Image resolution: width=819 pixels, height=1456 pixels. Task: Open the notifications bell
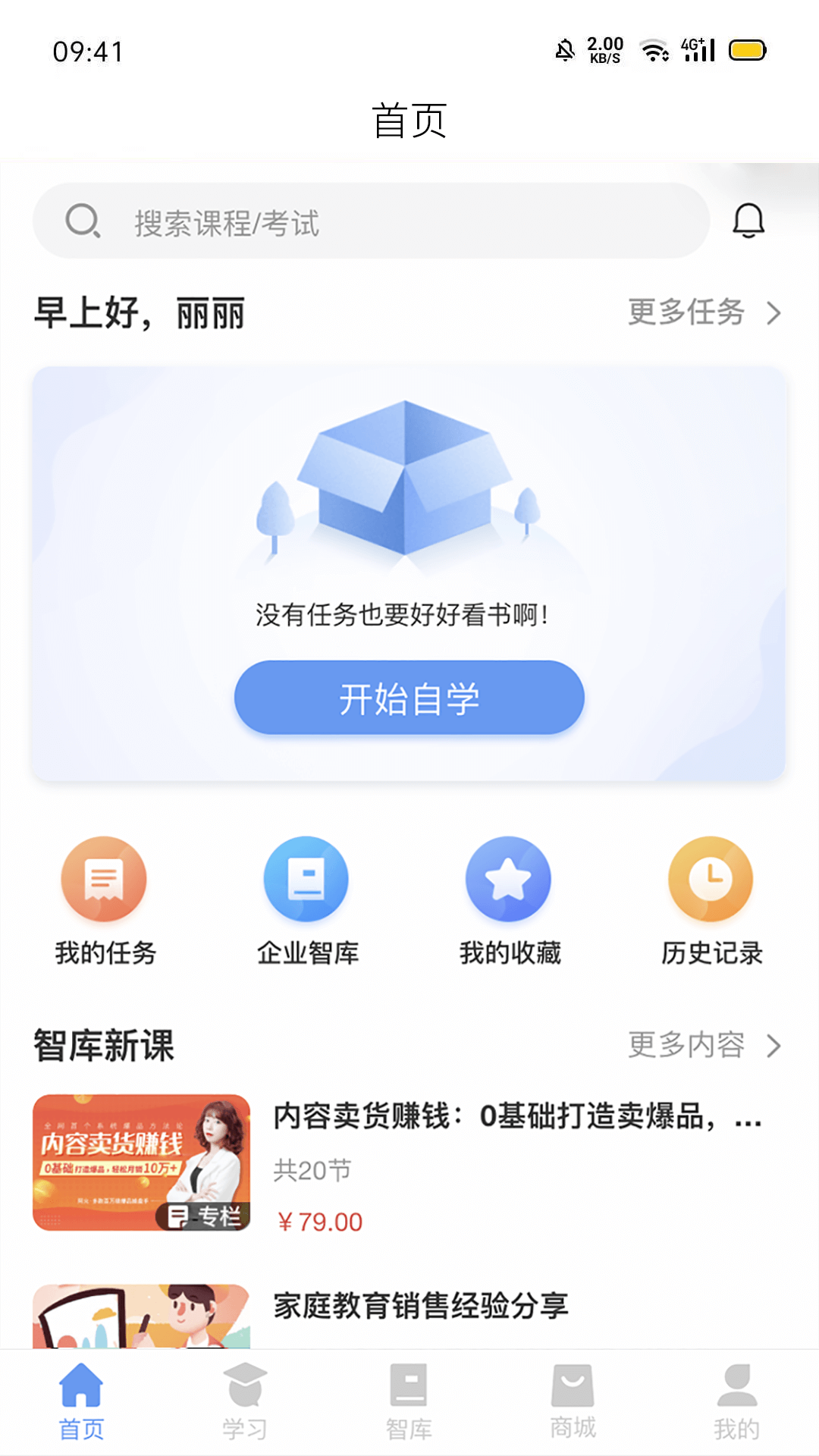click(748, 221)
